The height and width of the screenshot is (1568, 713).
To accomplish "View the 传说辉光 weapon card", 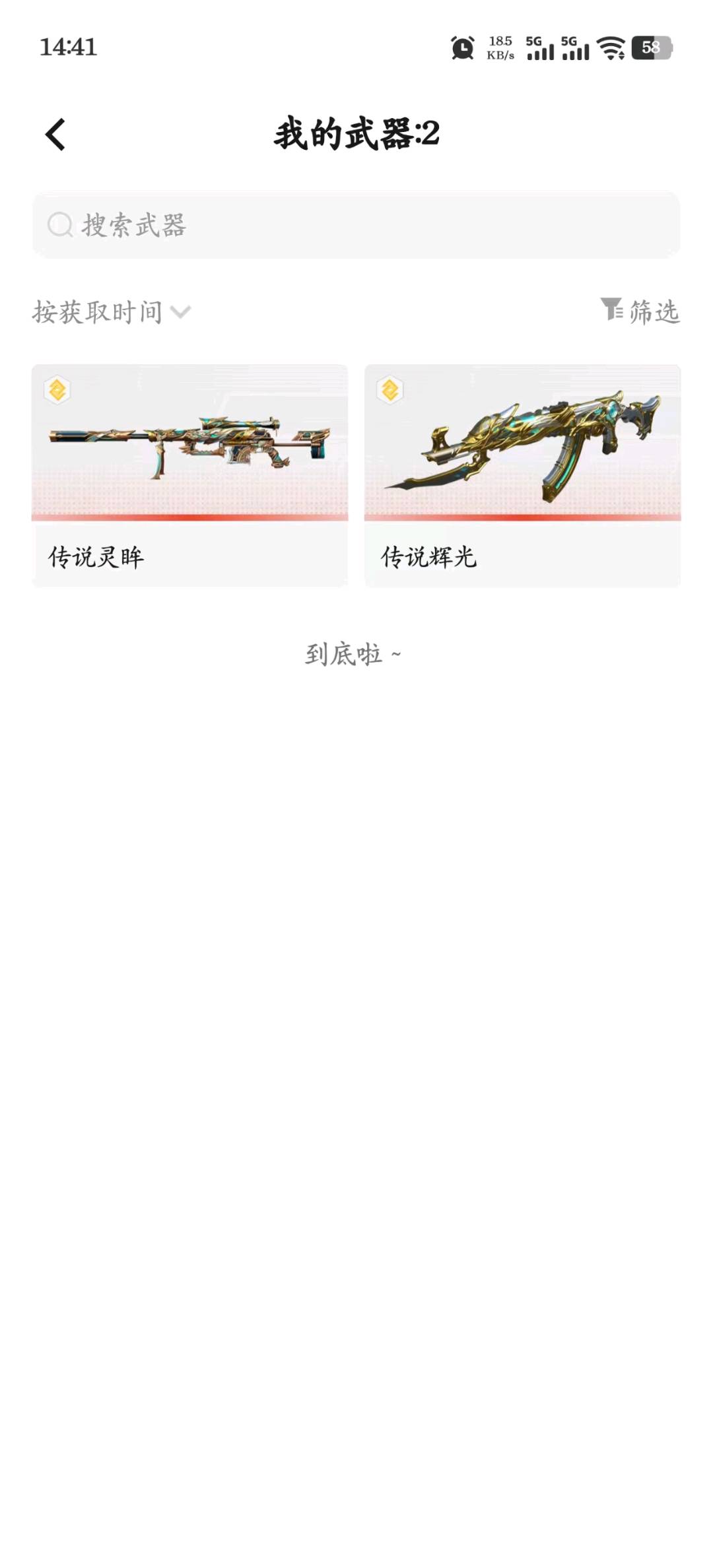I will click(522, 475).
